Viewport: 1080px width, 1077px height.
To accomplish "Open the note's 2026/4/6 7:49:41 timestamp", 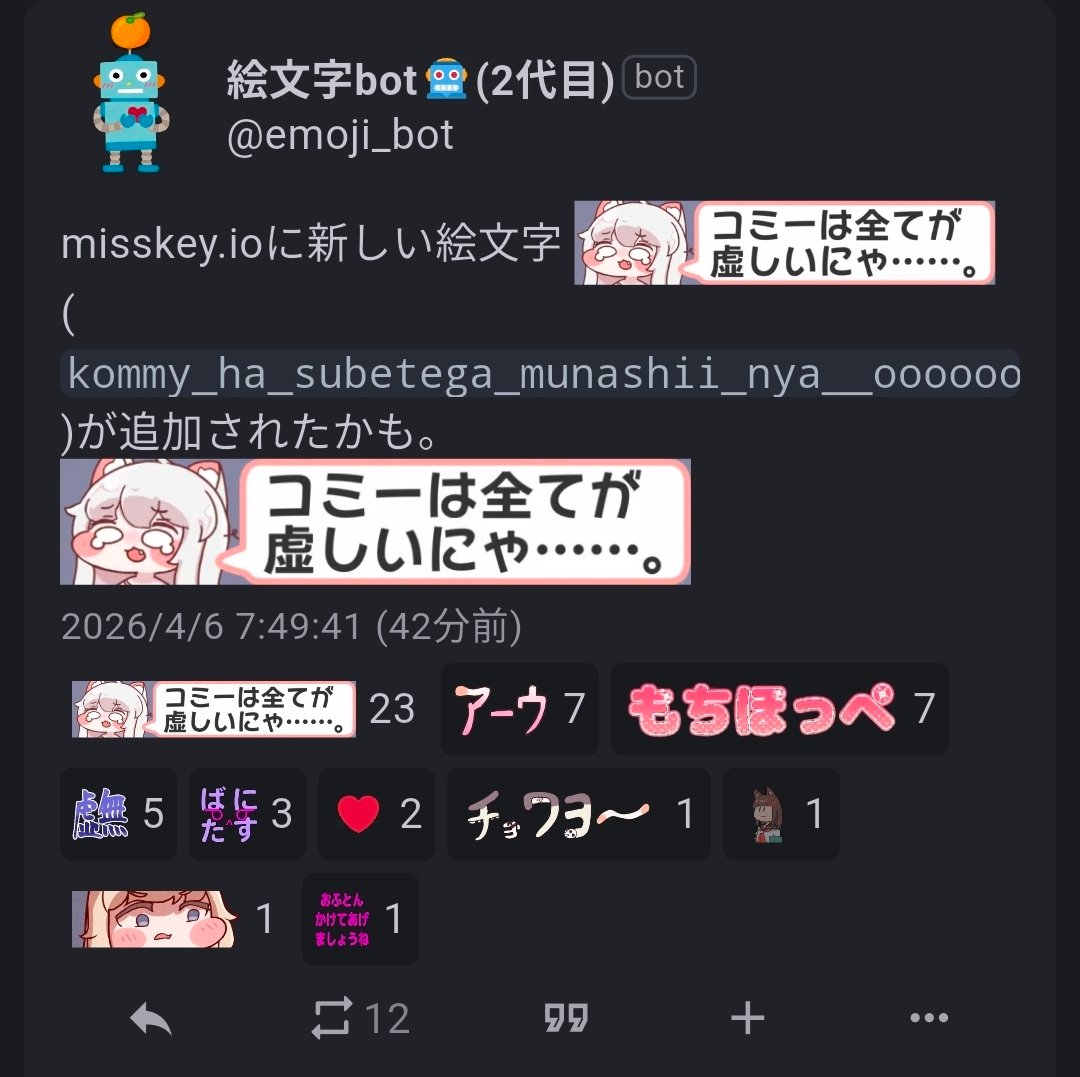I will 210,628.
